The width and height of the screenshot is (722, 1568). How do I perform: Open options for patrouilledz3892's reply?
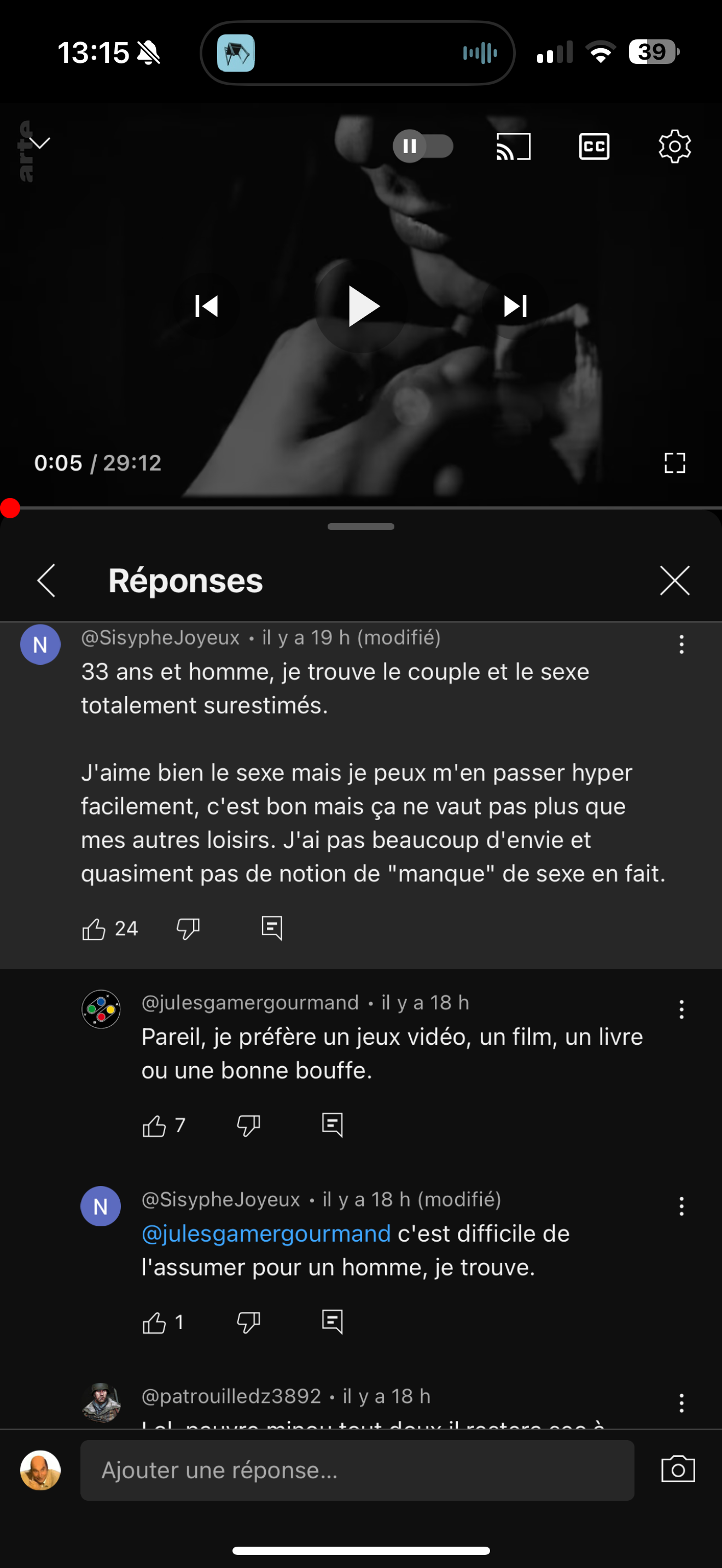(681, 1403)
